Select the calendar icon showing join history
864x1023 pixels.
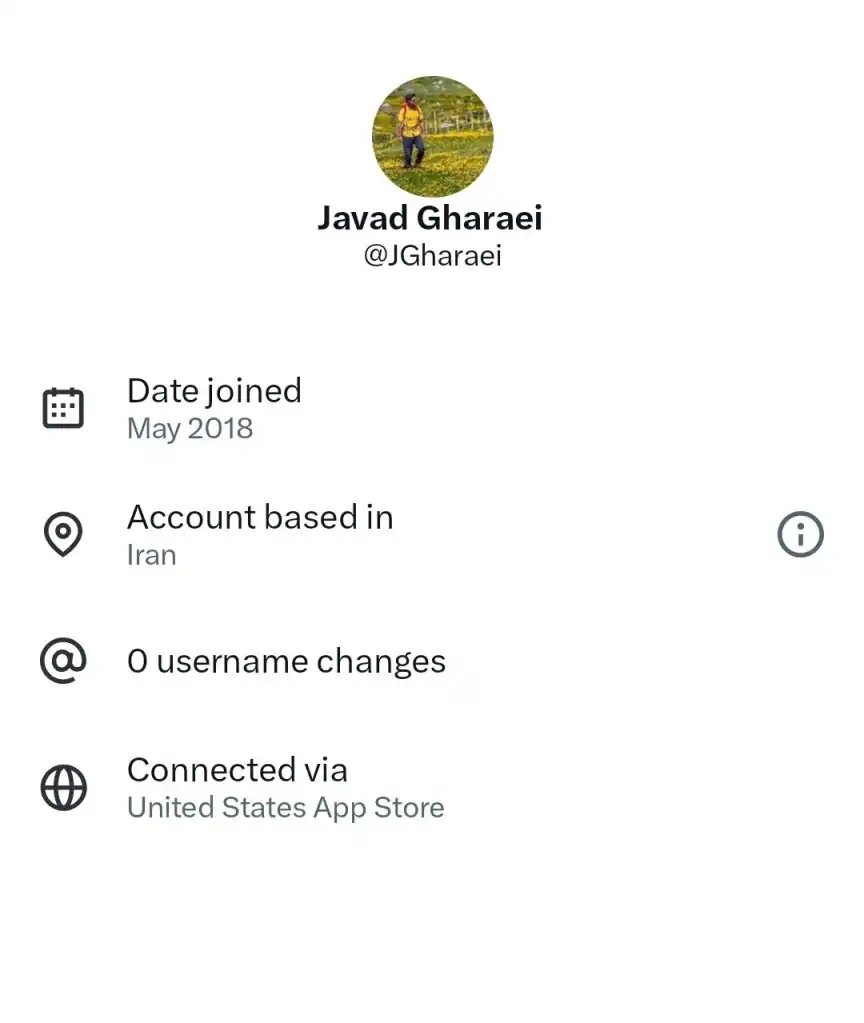pos(62,406)
